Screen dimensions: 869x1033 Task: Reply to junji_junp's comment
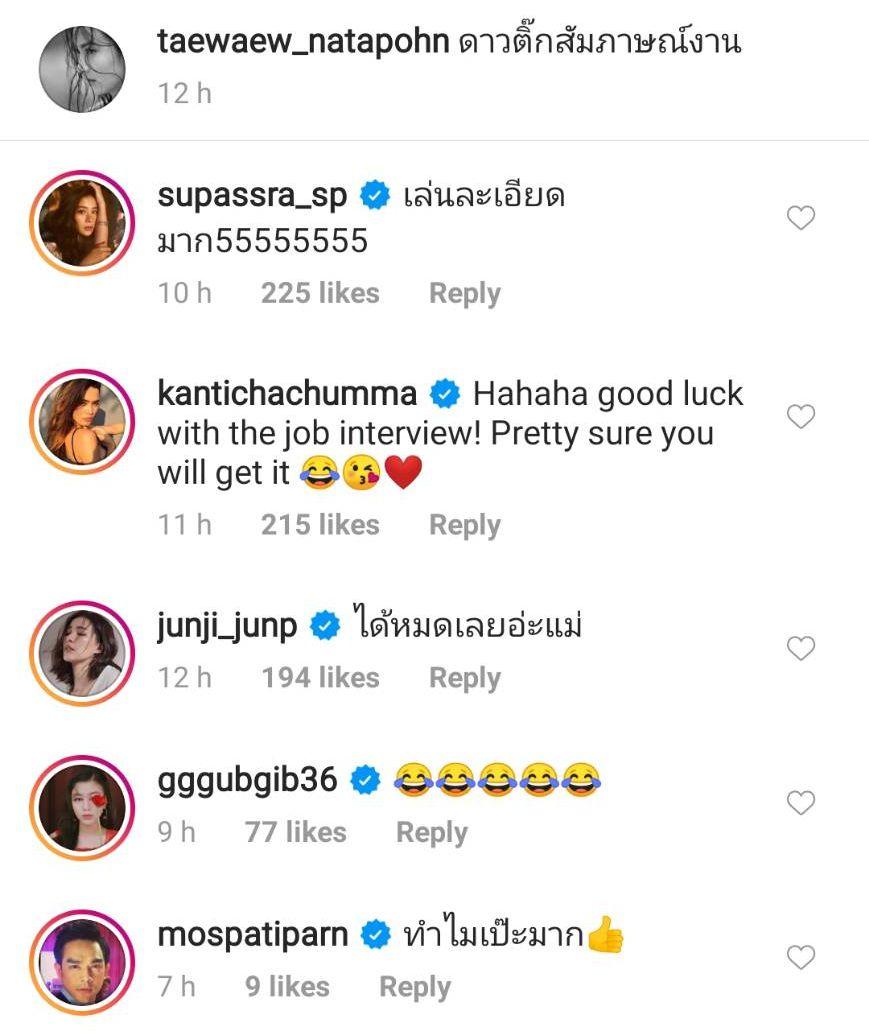click(464, 678)
